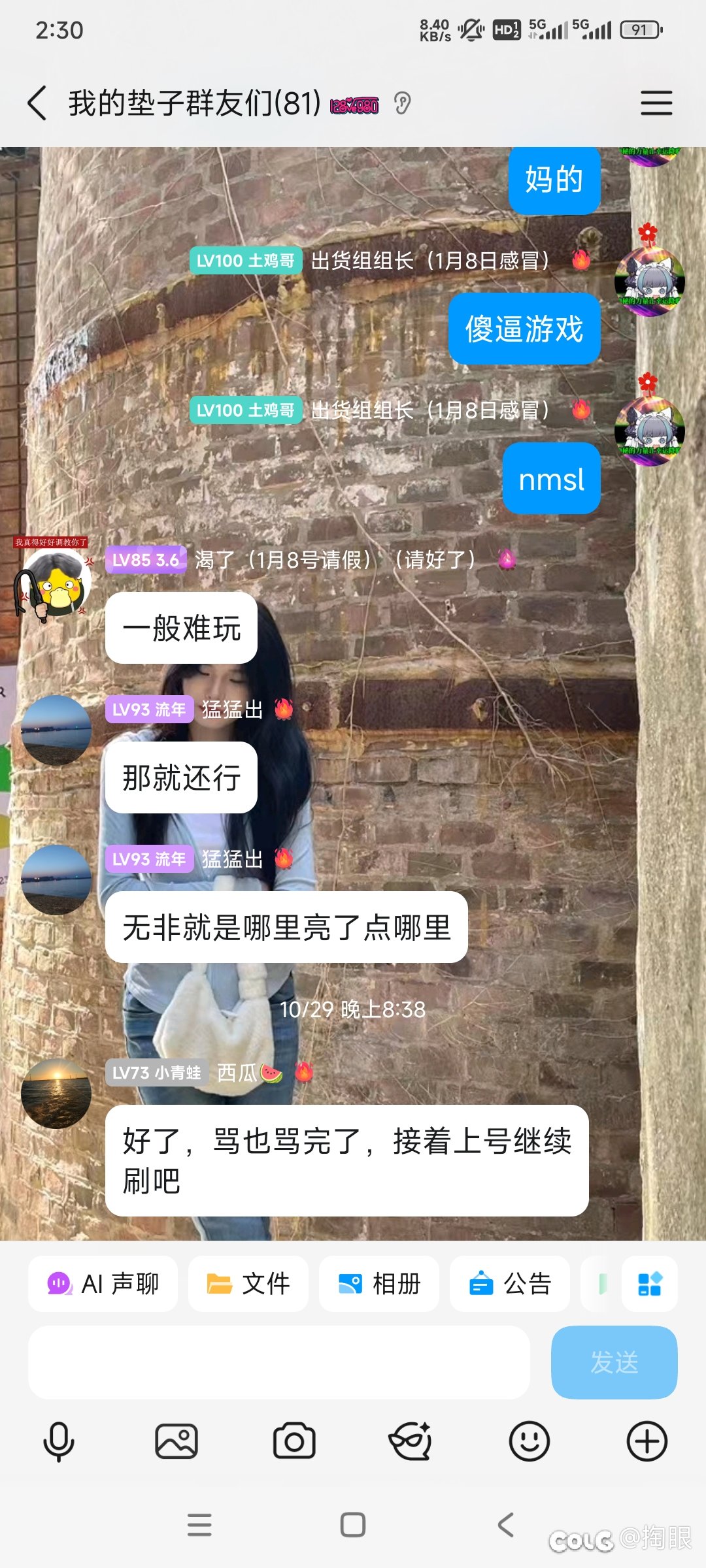Open the plus more options panel
Screen dimensions: 706x1568
(x=647, y=1441)
